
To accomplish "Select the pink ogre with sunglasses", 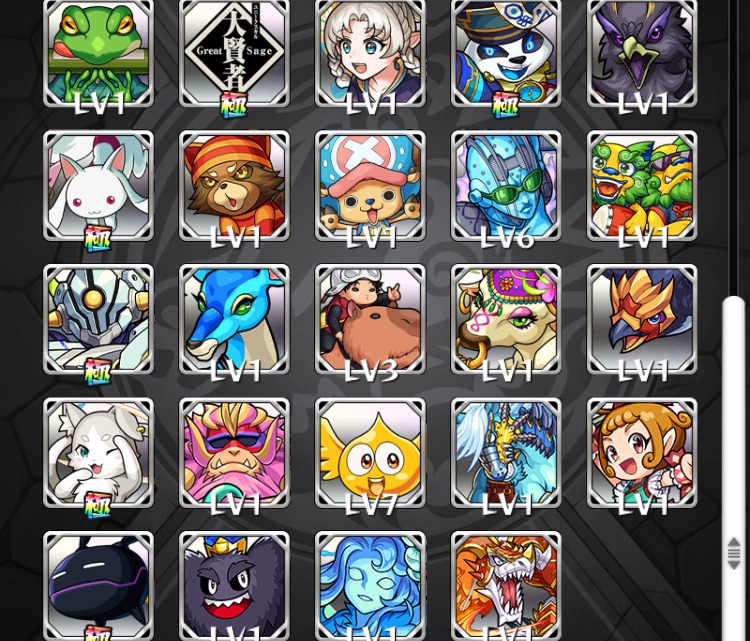I will click(x=234, y=454).
